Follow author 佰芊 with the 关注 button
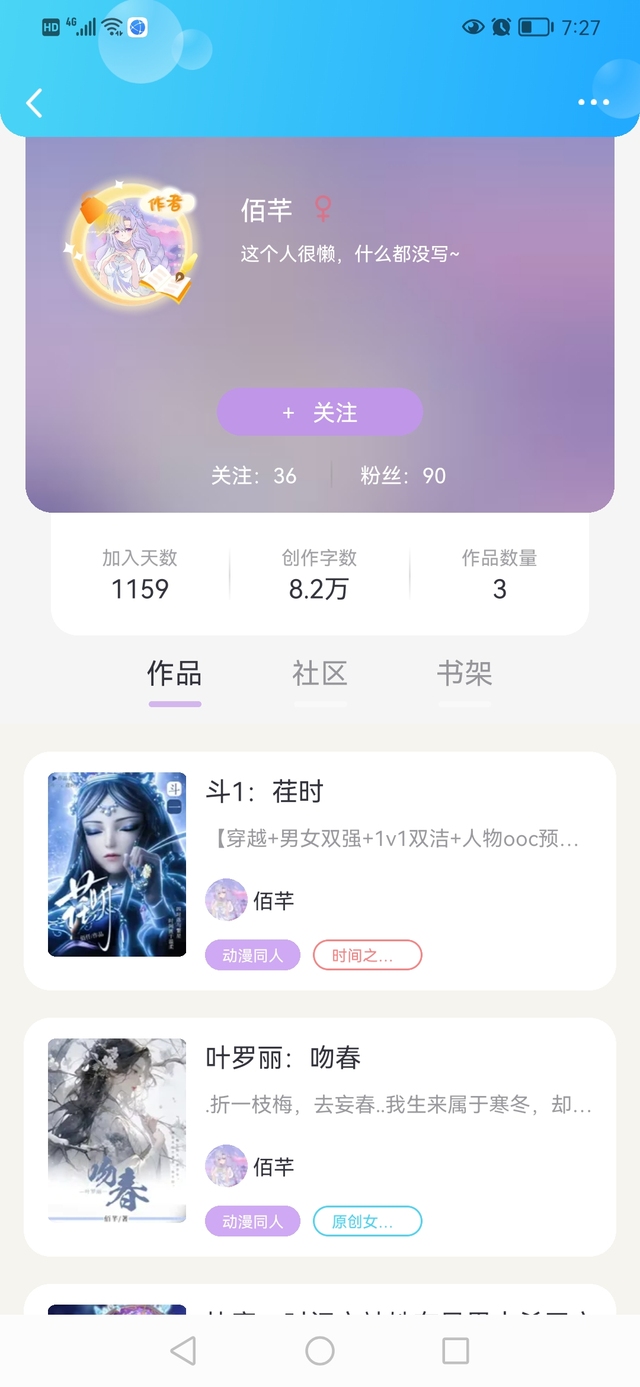 coord(320,412)
